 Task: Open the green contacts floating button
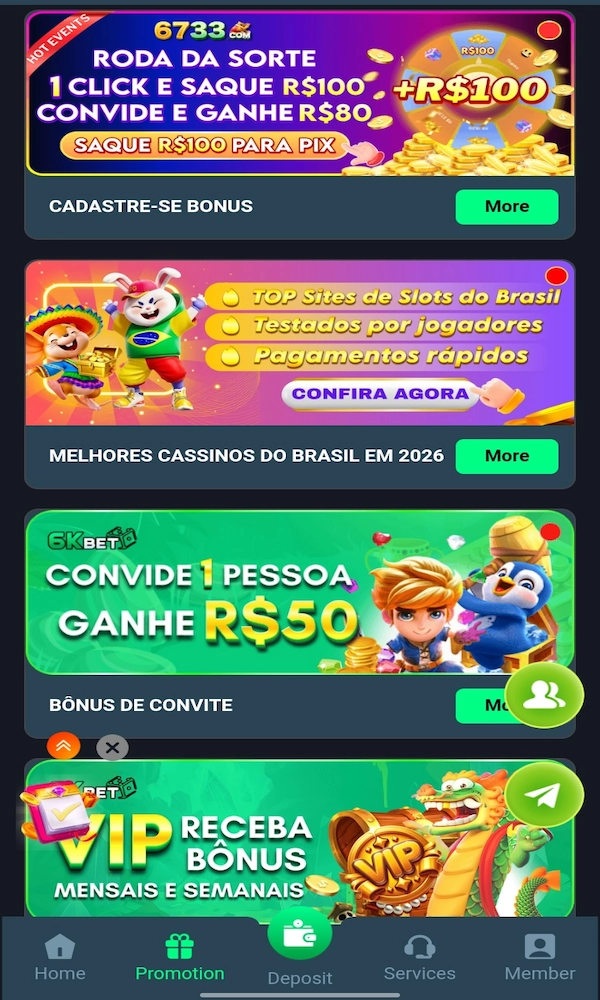coord(544,696)
